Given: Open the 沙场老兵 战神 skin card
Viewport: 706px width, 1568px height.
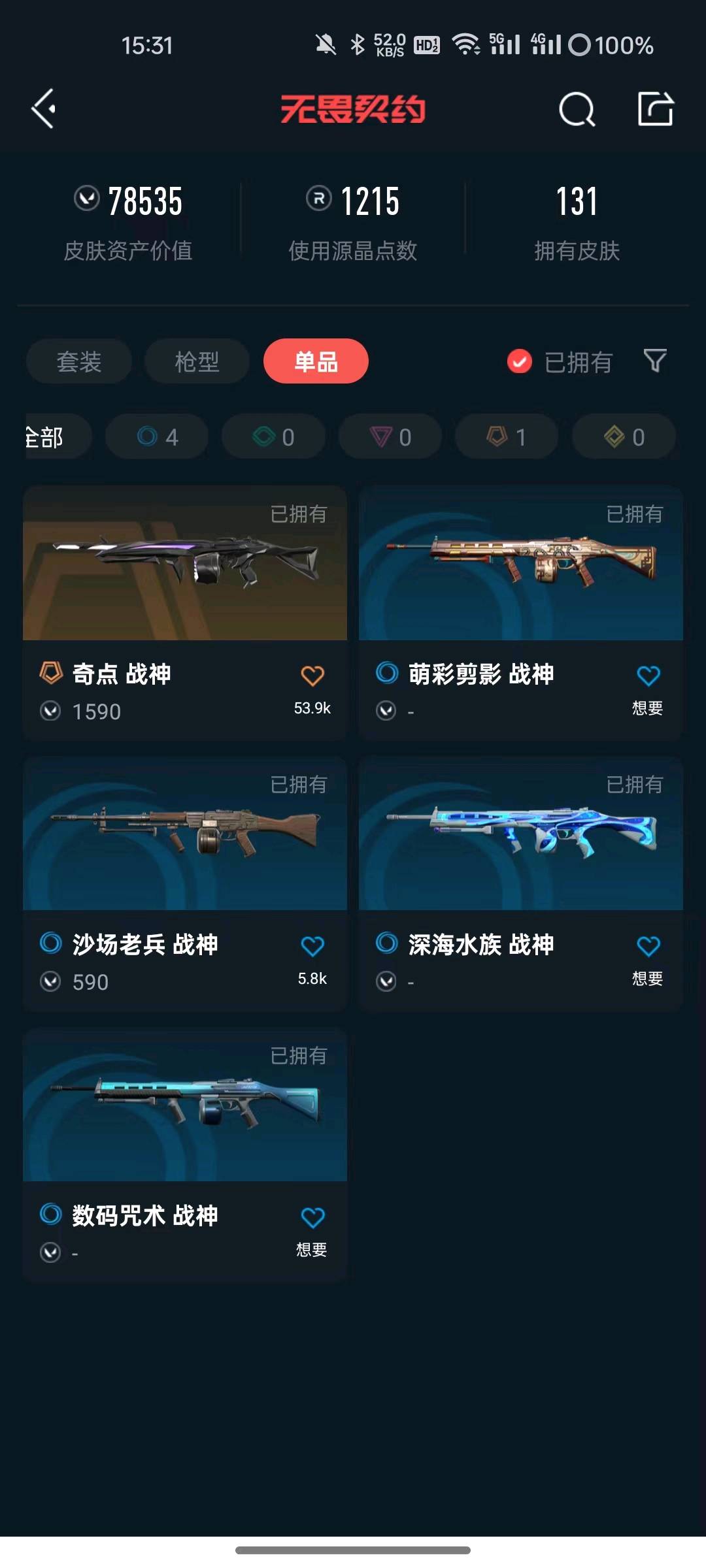Looking at the screenshot, I should point(185,884).
